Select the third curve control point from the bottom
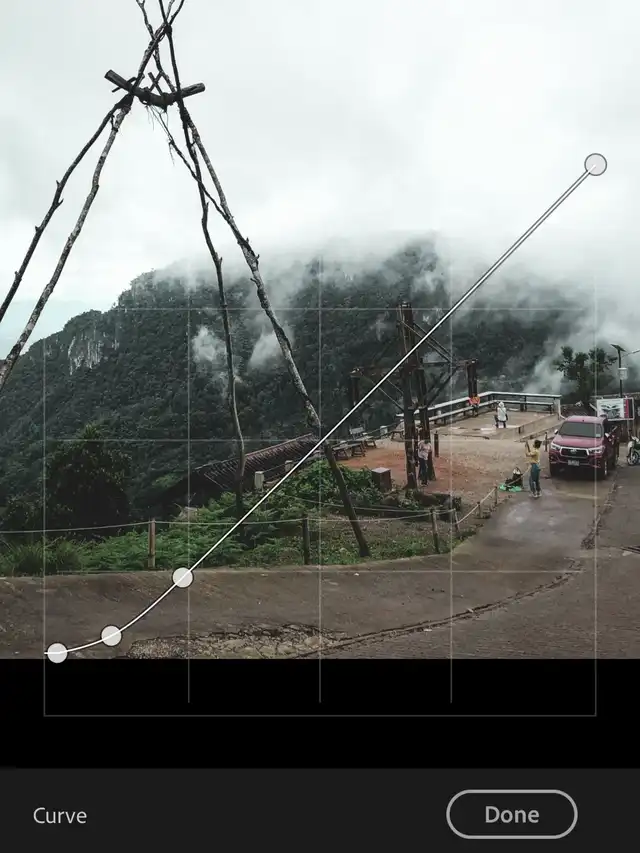The width and height of the screenshot is (640, 853). (x=182, y=577)
